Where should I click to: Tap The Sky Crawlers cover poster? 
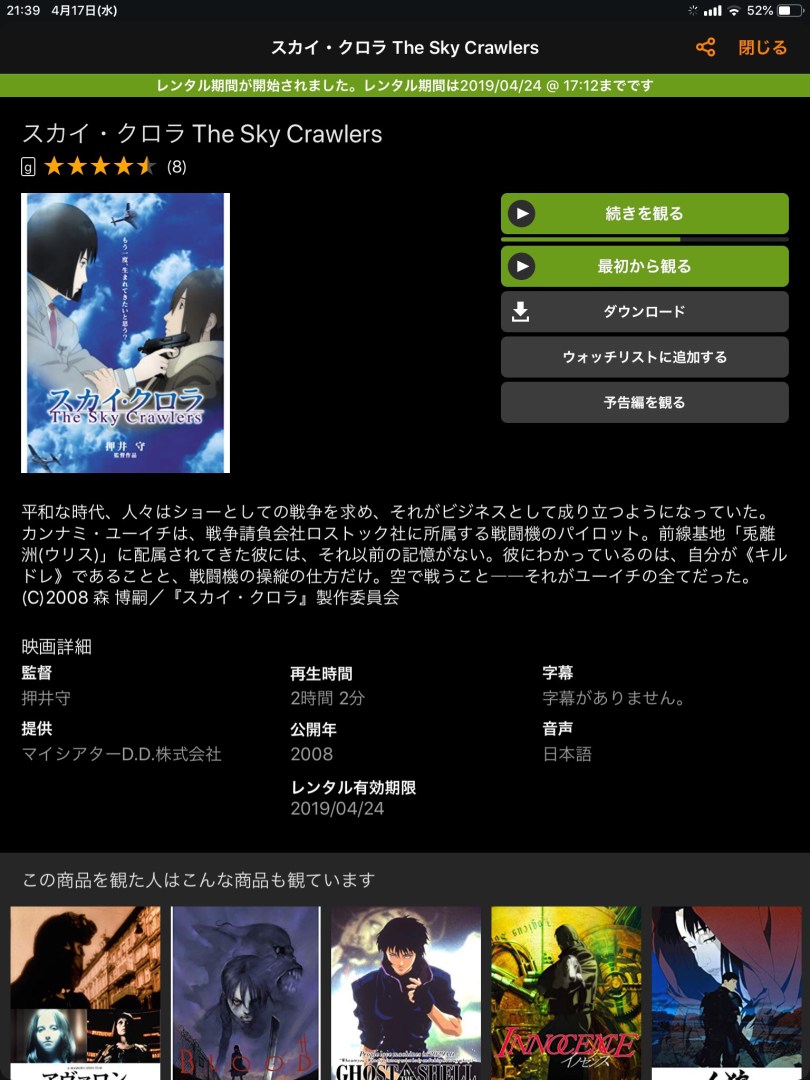click(125, 332)
